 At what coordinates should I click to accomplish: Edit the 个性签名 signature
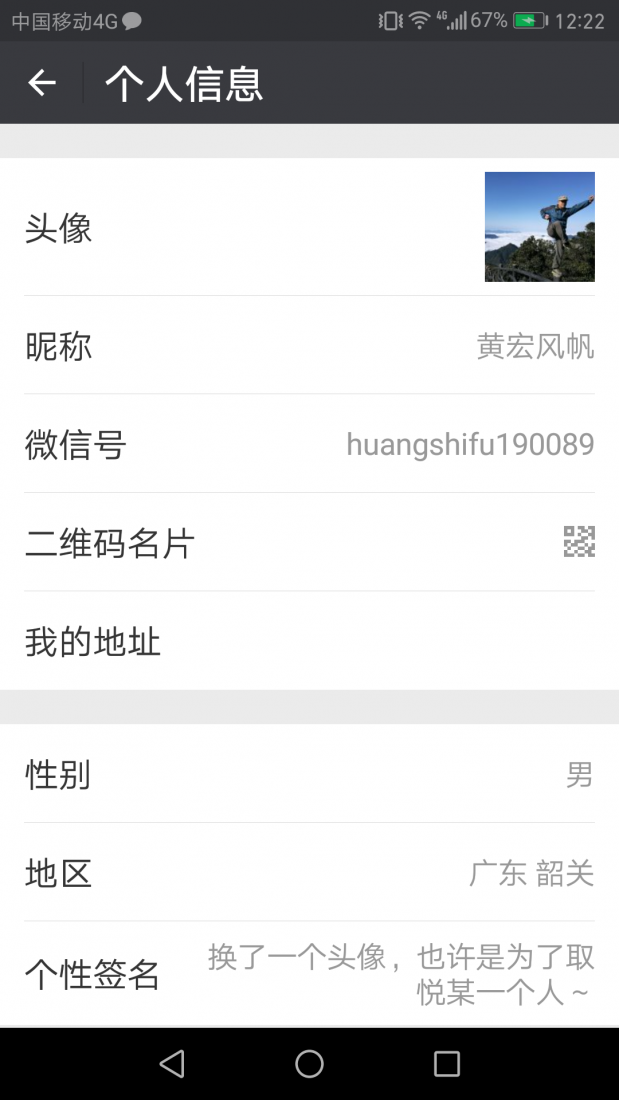[309, 974]
